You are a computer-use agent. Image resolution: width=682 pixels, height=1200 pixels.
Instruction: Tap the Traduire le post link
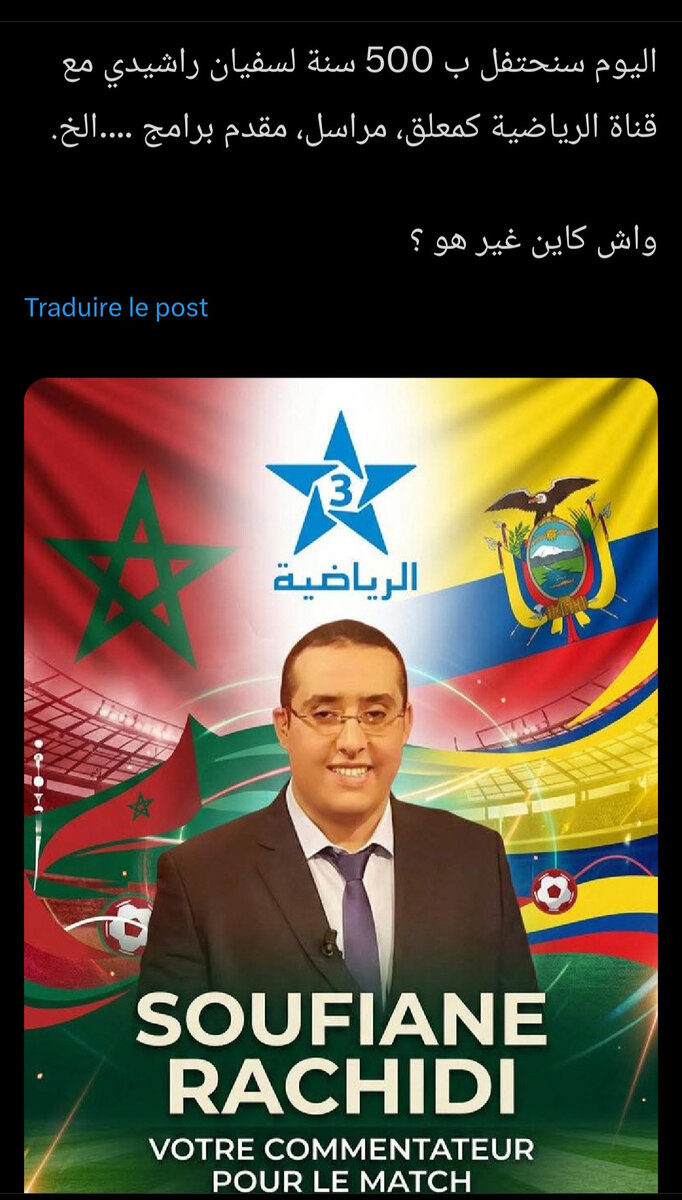tap(116, 307)
